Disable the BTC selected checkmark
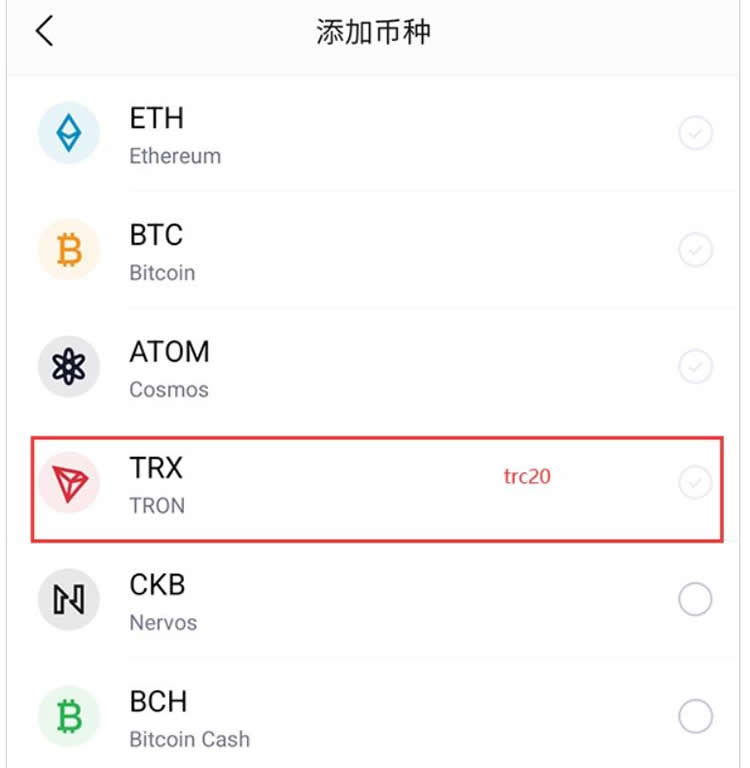The image size is (750, 768). point(696,250)
